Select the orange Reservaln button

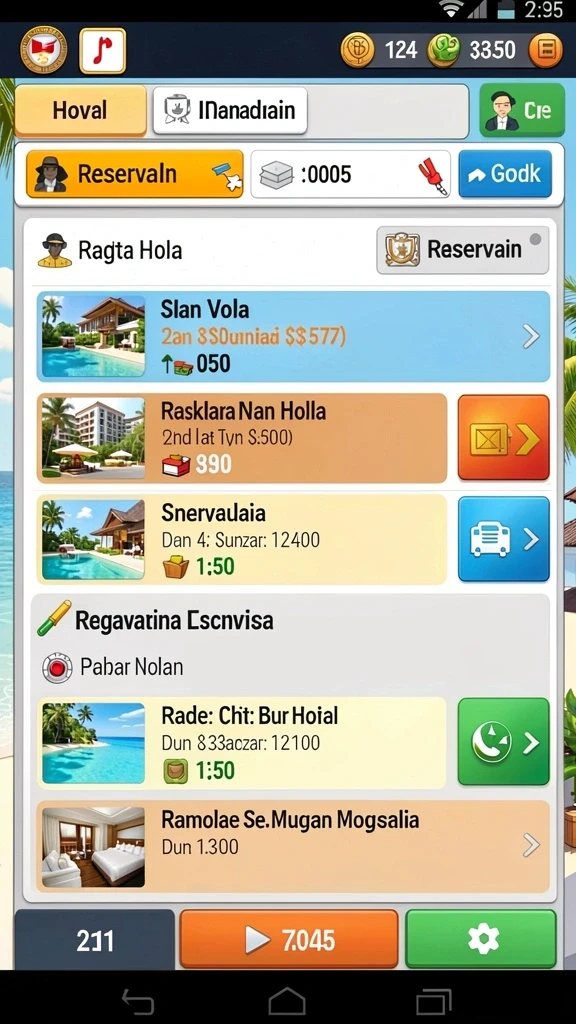pos(135,174)
